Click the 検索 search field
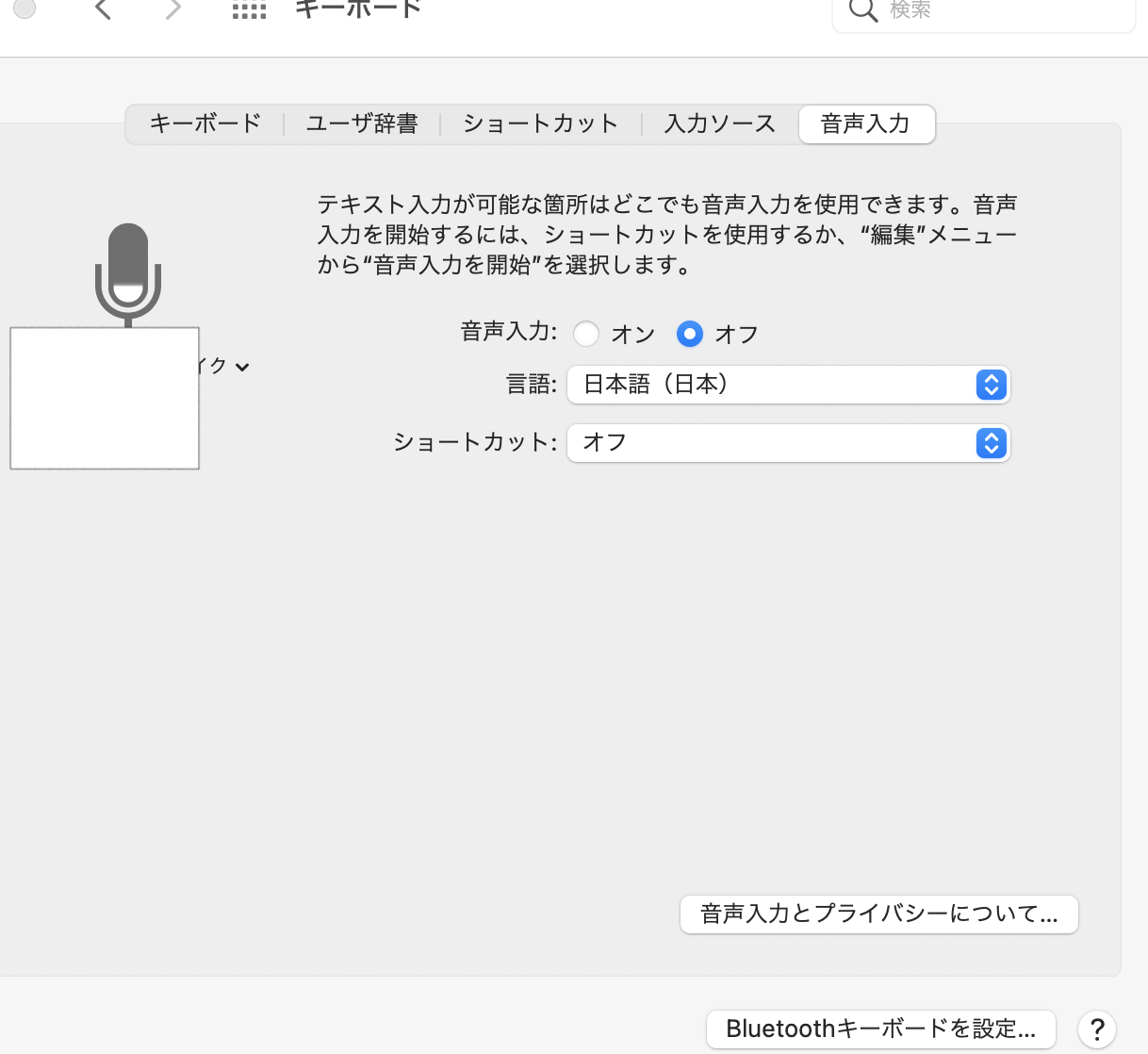This screenshot has height=1054, width=1148. [990, 11]
